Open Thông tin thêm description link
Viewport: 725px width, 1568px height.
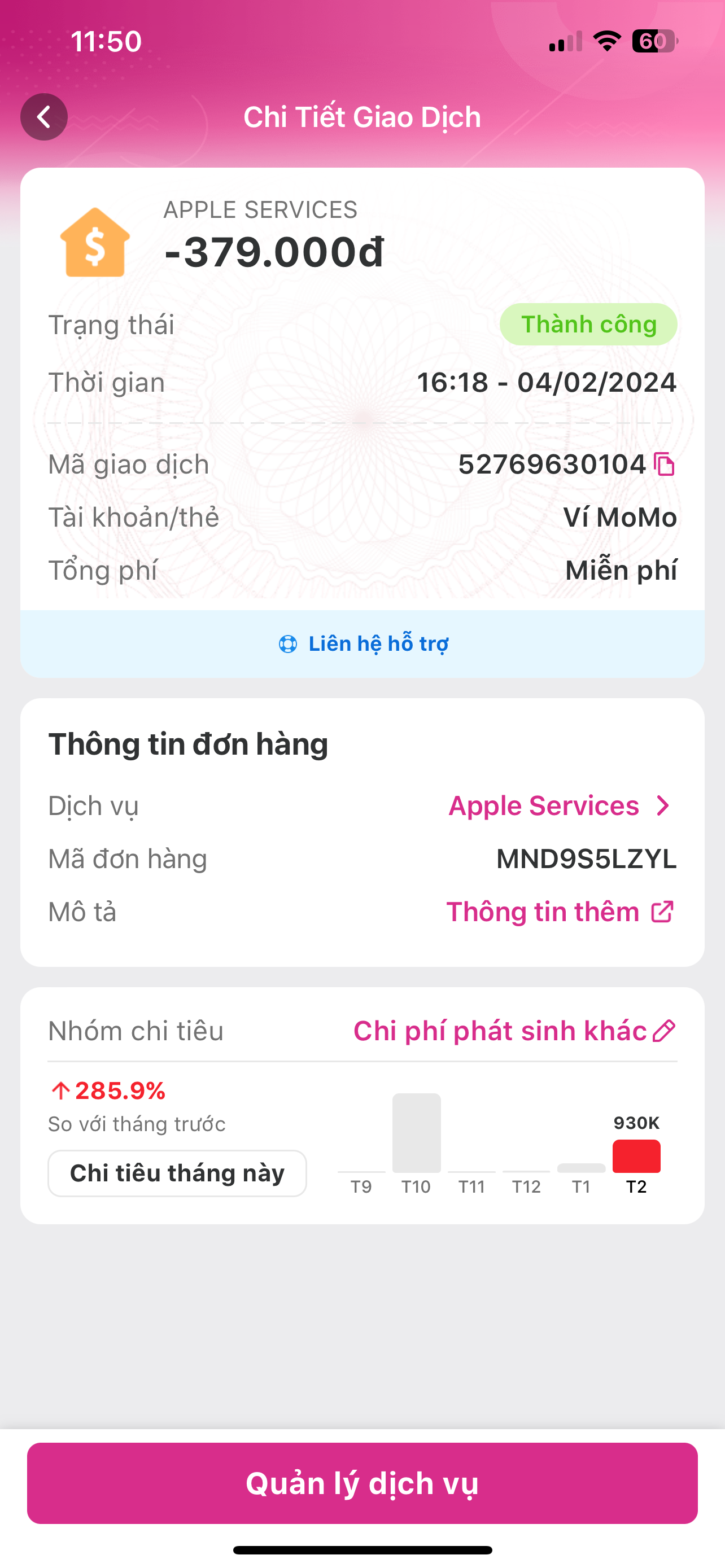560,912
